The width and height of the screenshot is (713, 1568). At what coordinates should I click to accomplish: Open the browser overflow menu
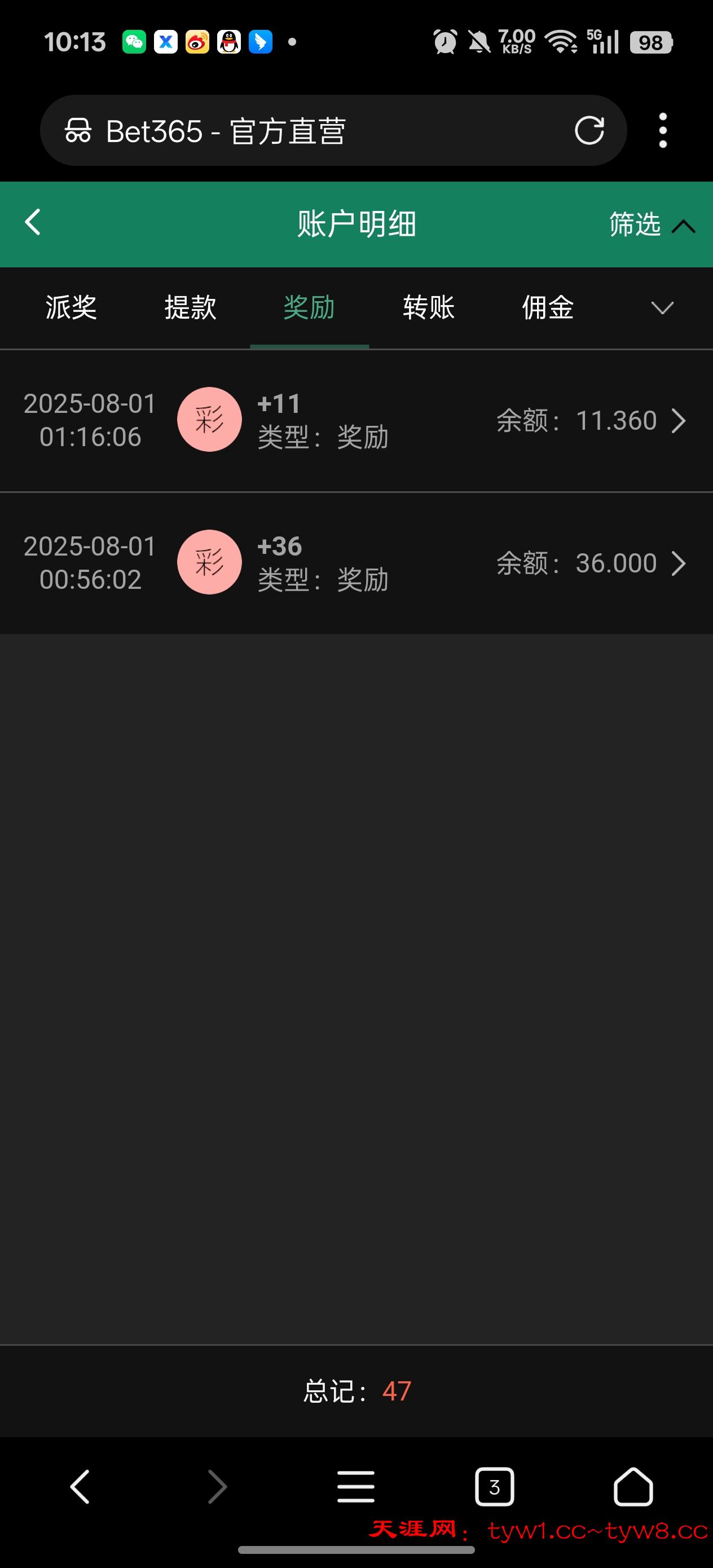click(x=662, y=130)
